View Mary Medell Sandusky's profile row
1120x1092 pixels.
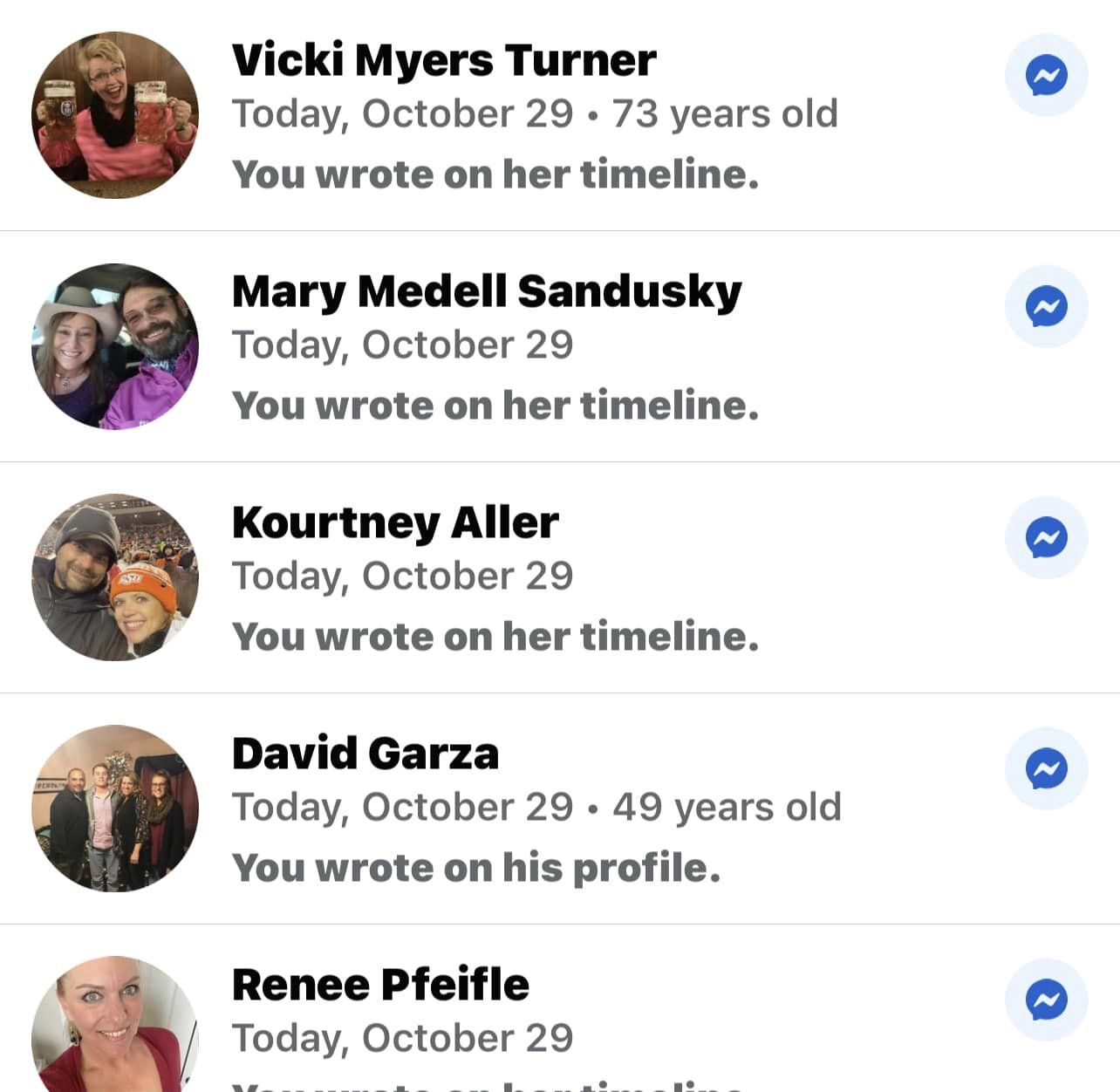[487, 292]
